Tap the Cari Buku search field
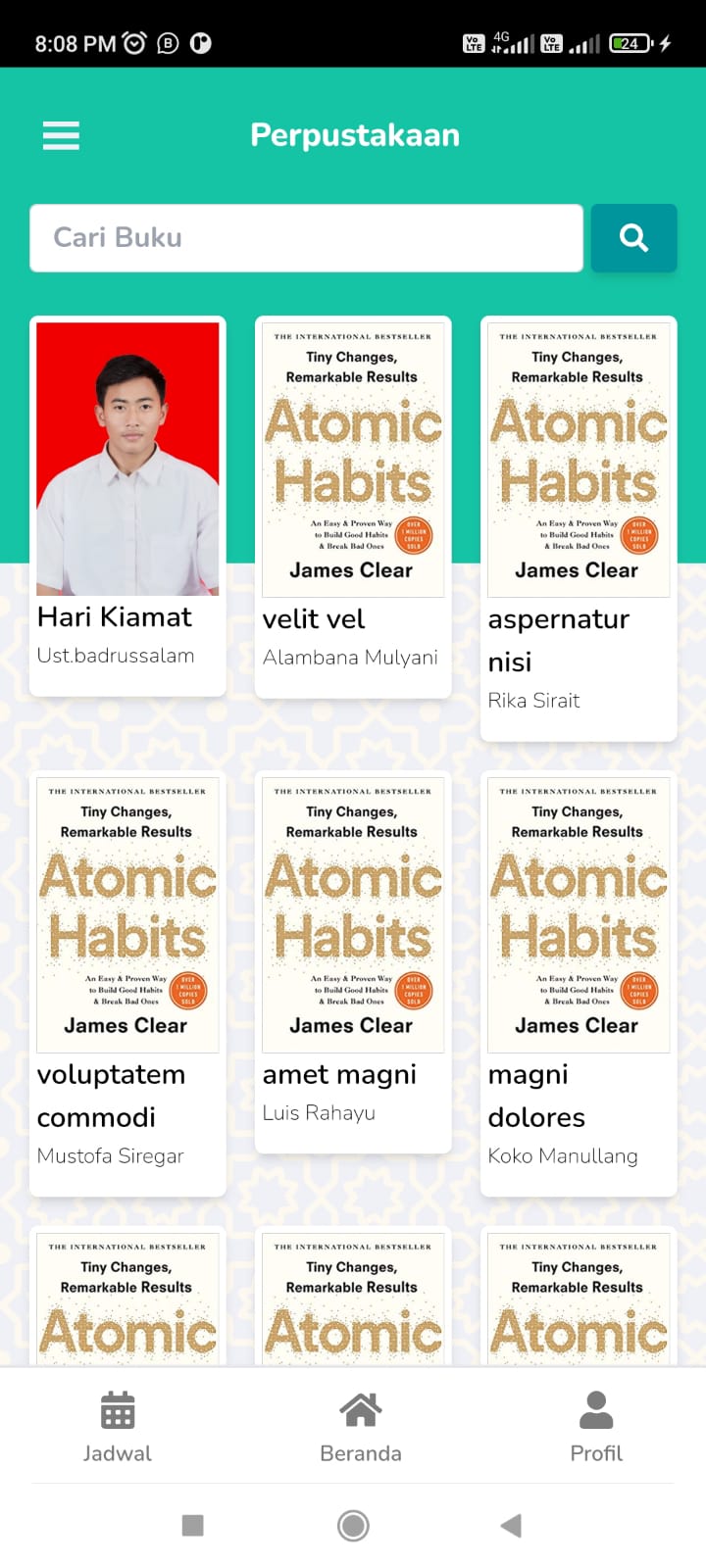Image resolution: width=706 pixels, height=1568 pixels. (x=306, y=238)
